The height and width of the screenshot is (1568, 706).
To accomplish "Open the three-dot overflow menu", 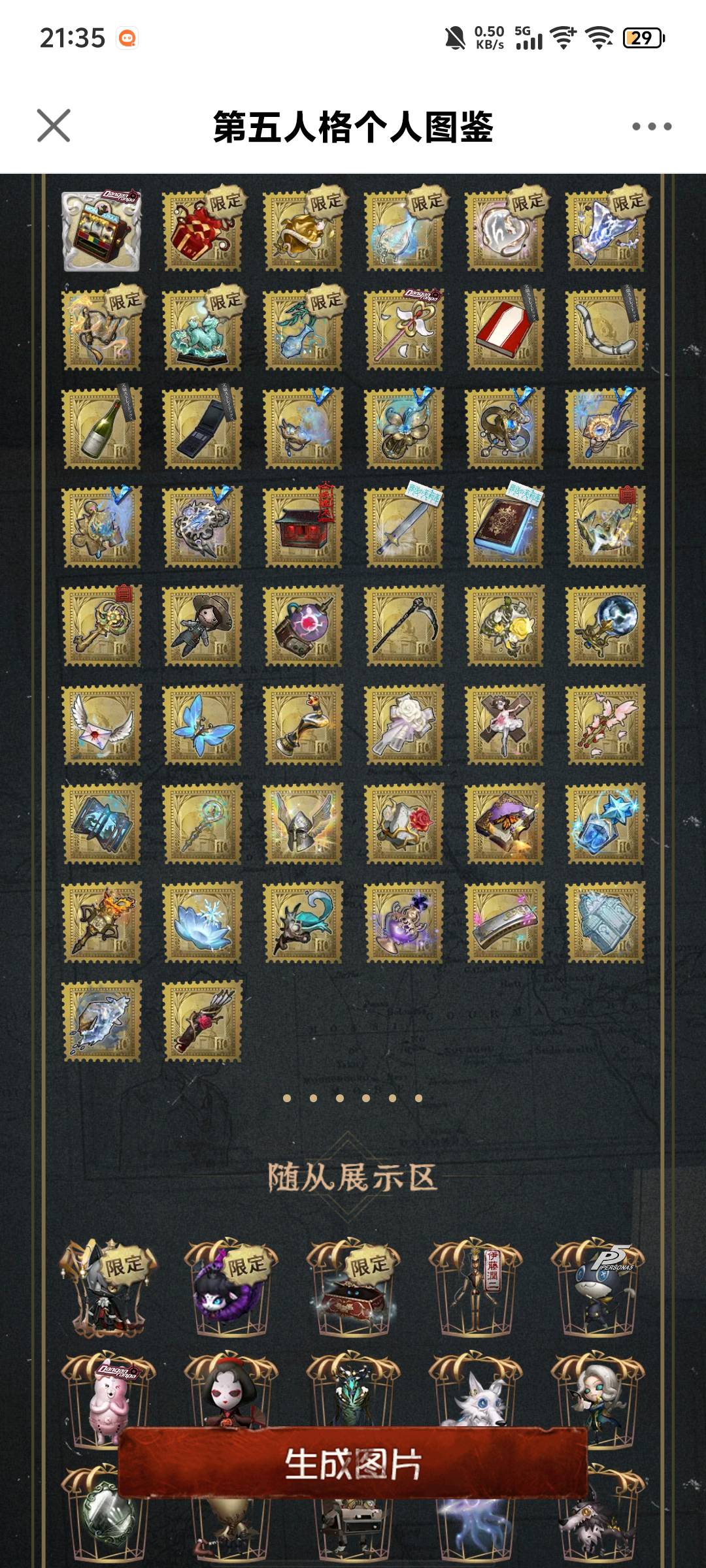I will click(652, 126).
